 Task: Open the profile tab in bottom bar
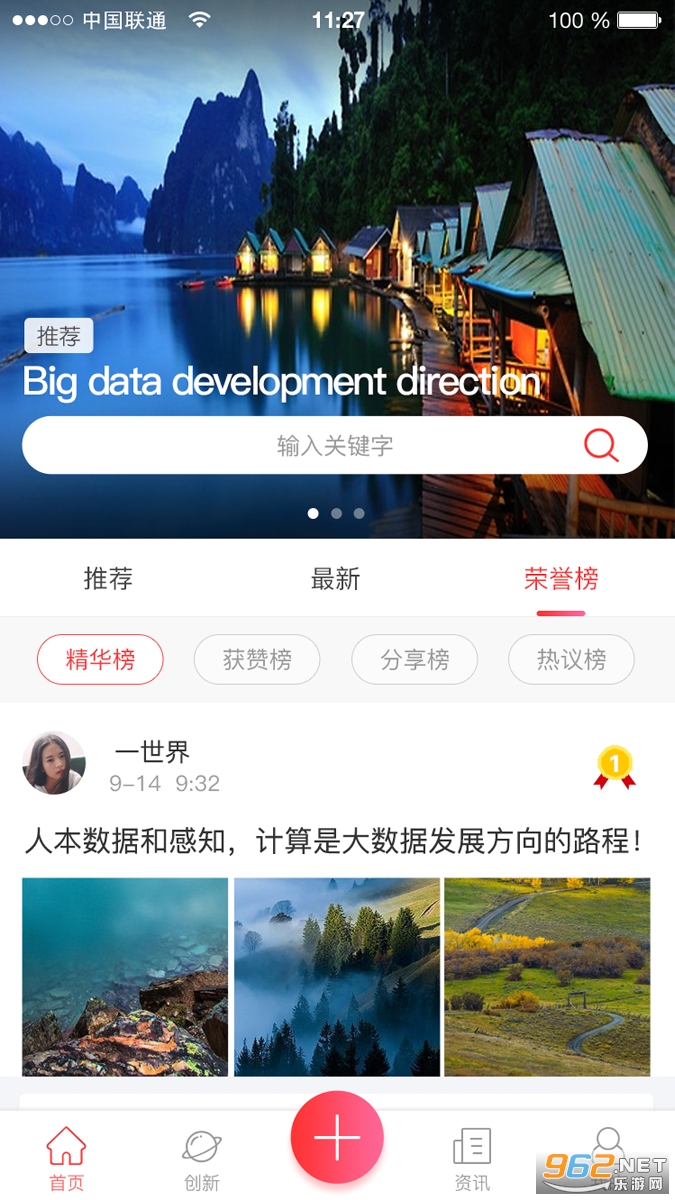607,1150
